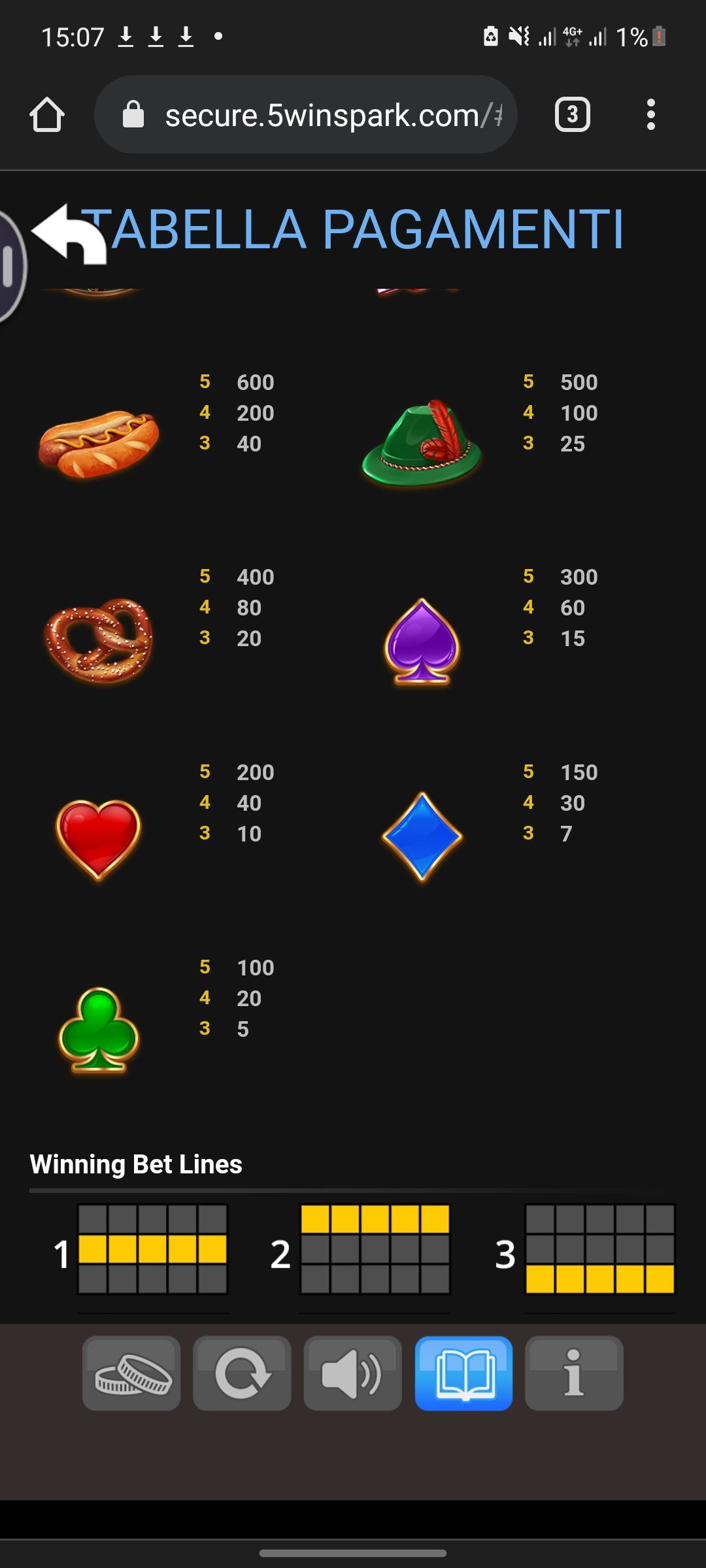Tap the open book paytable button
Screen dimensions: 706x1568
tap(463, 1374)
